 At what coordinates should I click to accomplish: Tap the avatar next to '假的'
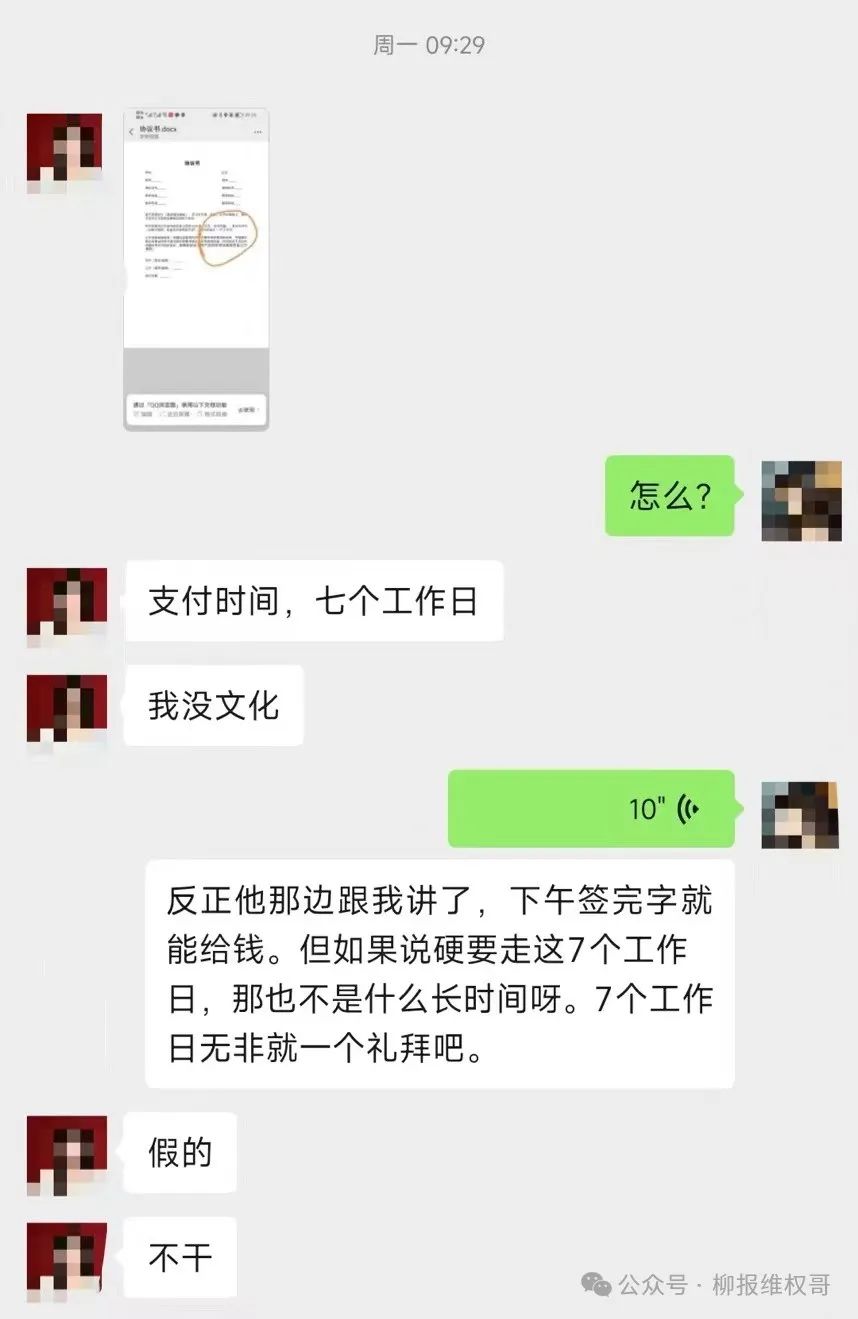point(66,1155)
